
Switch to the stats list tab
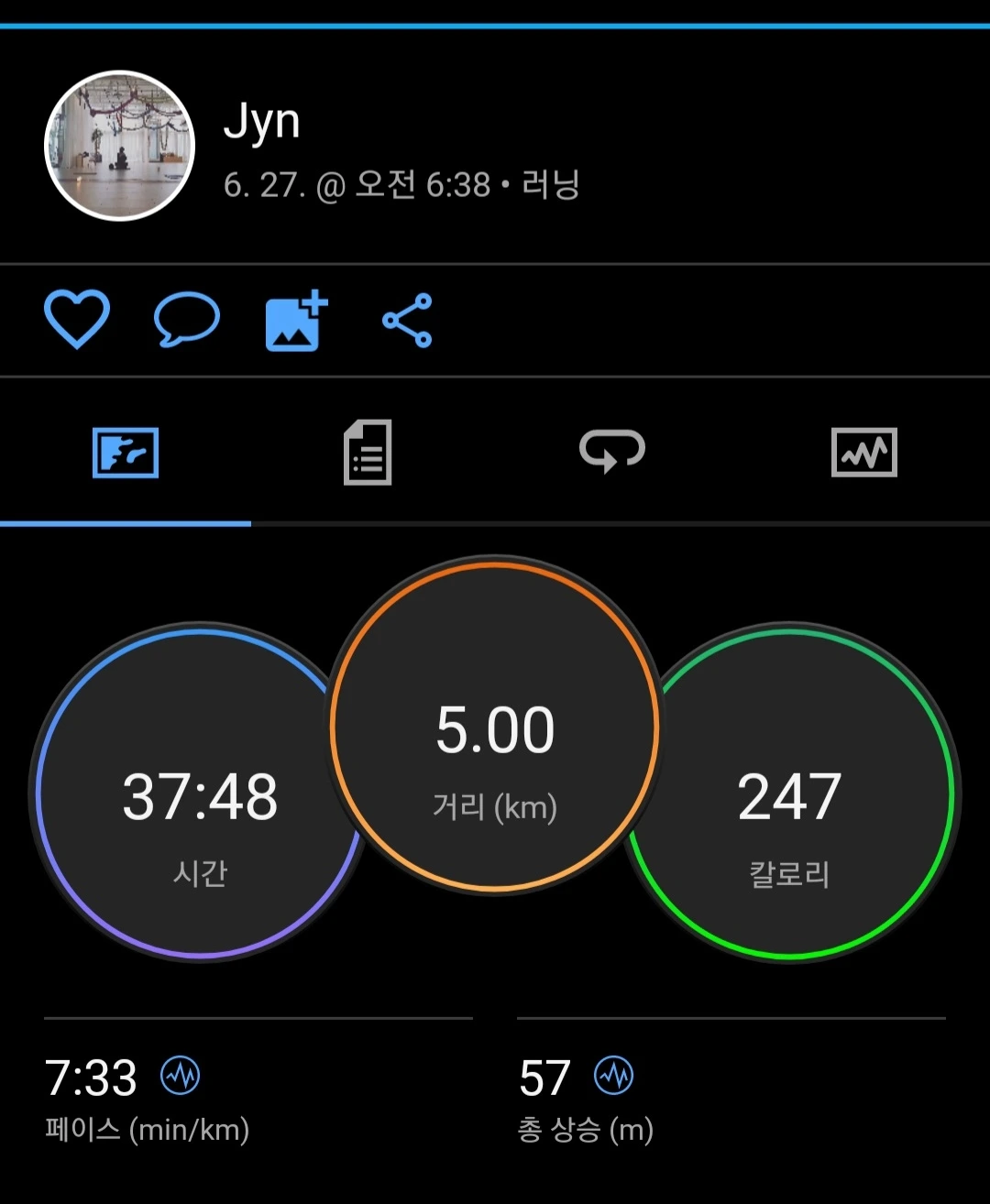pos(368,453)
